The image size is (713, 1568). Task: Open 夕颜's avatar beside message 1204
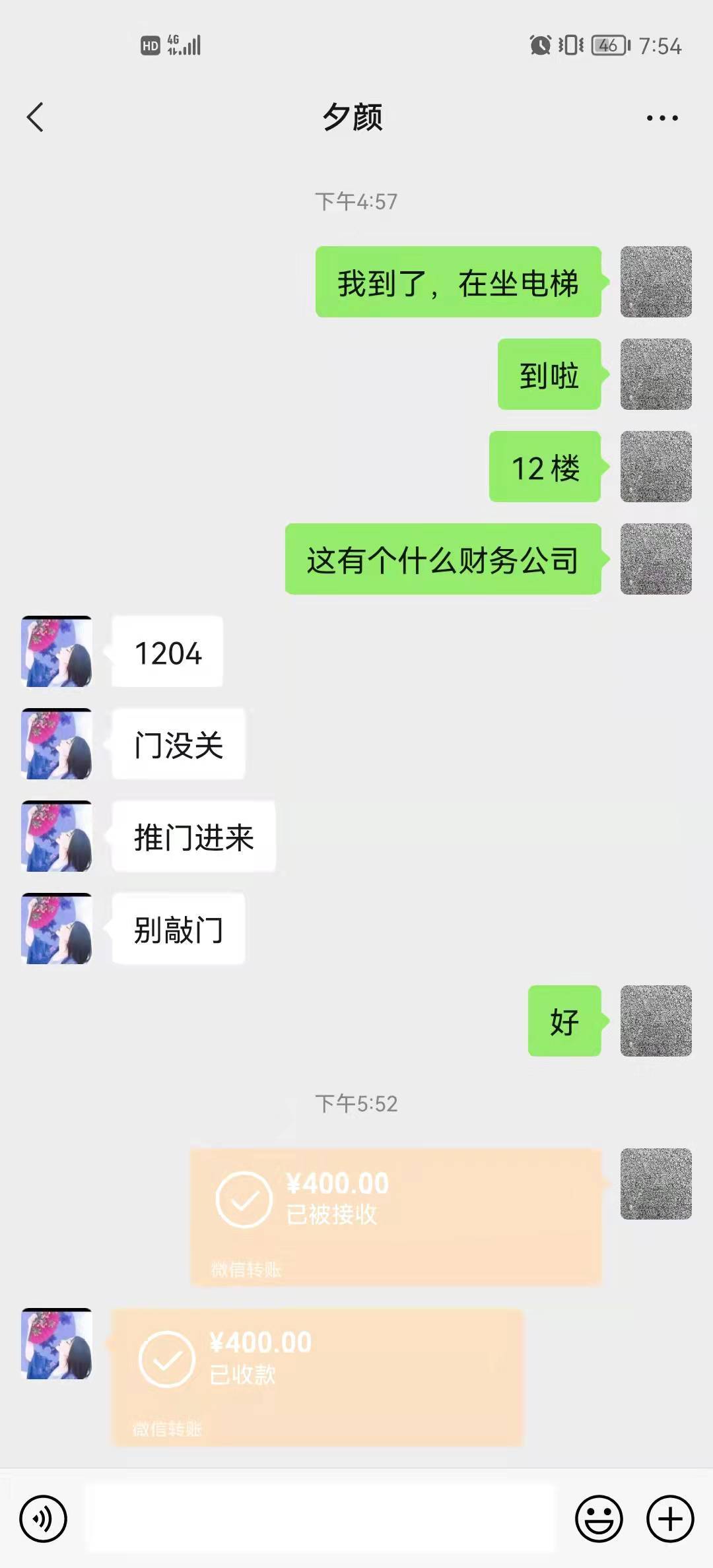point(56,651)
